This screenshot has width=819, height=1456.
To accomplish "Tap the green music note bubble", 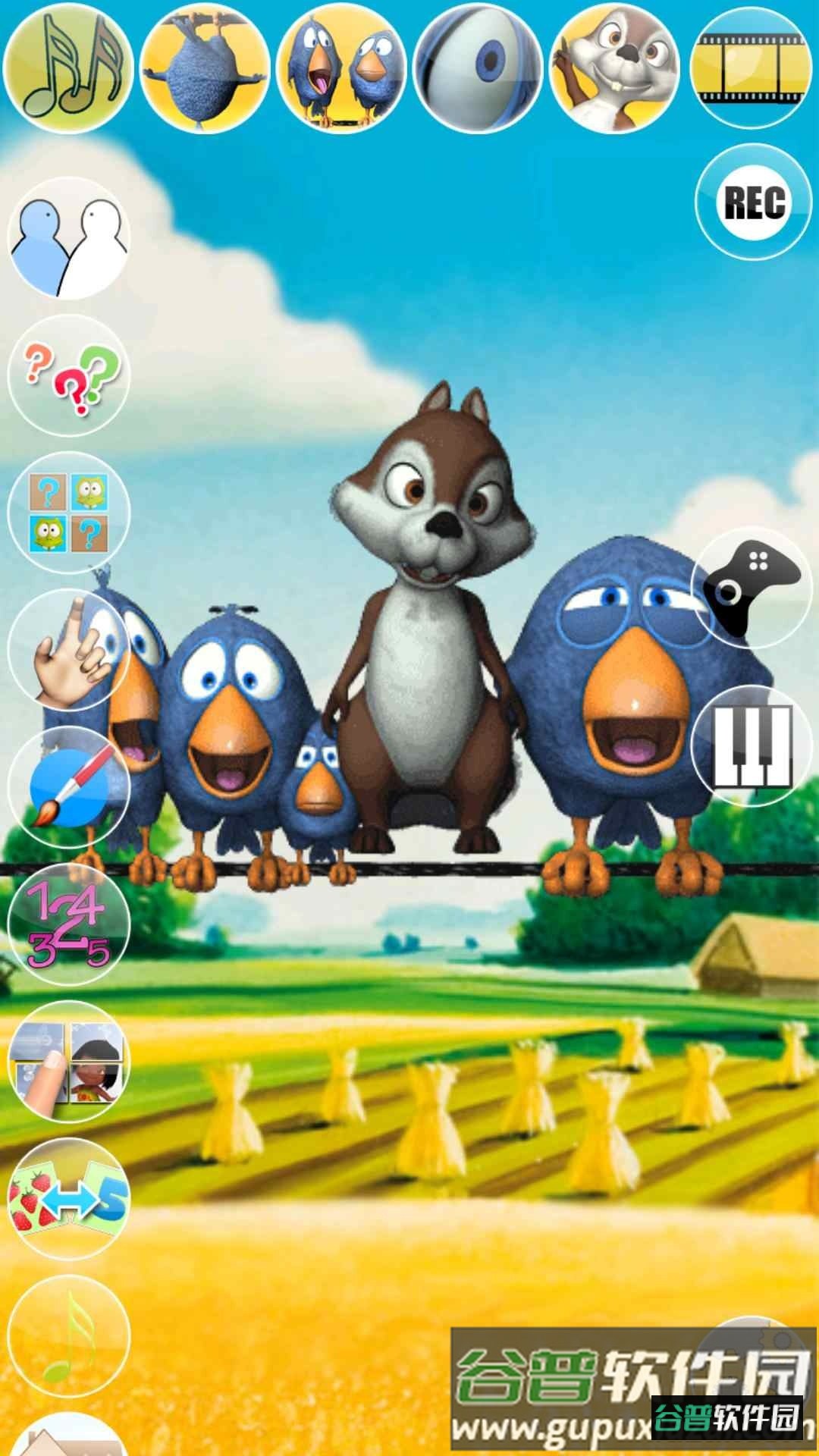I will (69, 1336).
